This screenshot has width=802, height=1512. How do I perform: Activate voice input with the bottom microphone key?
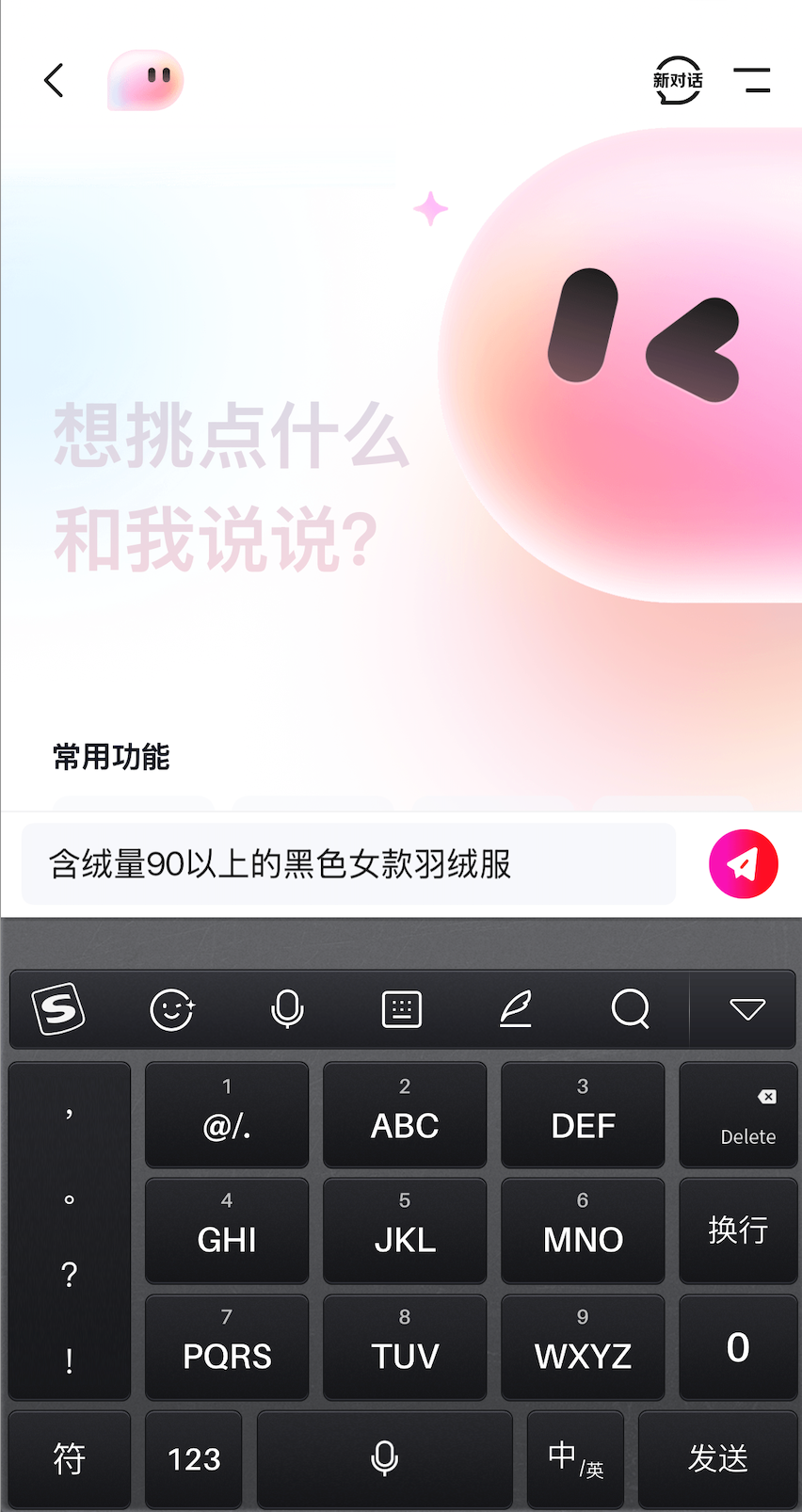coord(384,1458)
